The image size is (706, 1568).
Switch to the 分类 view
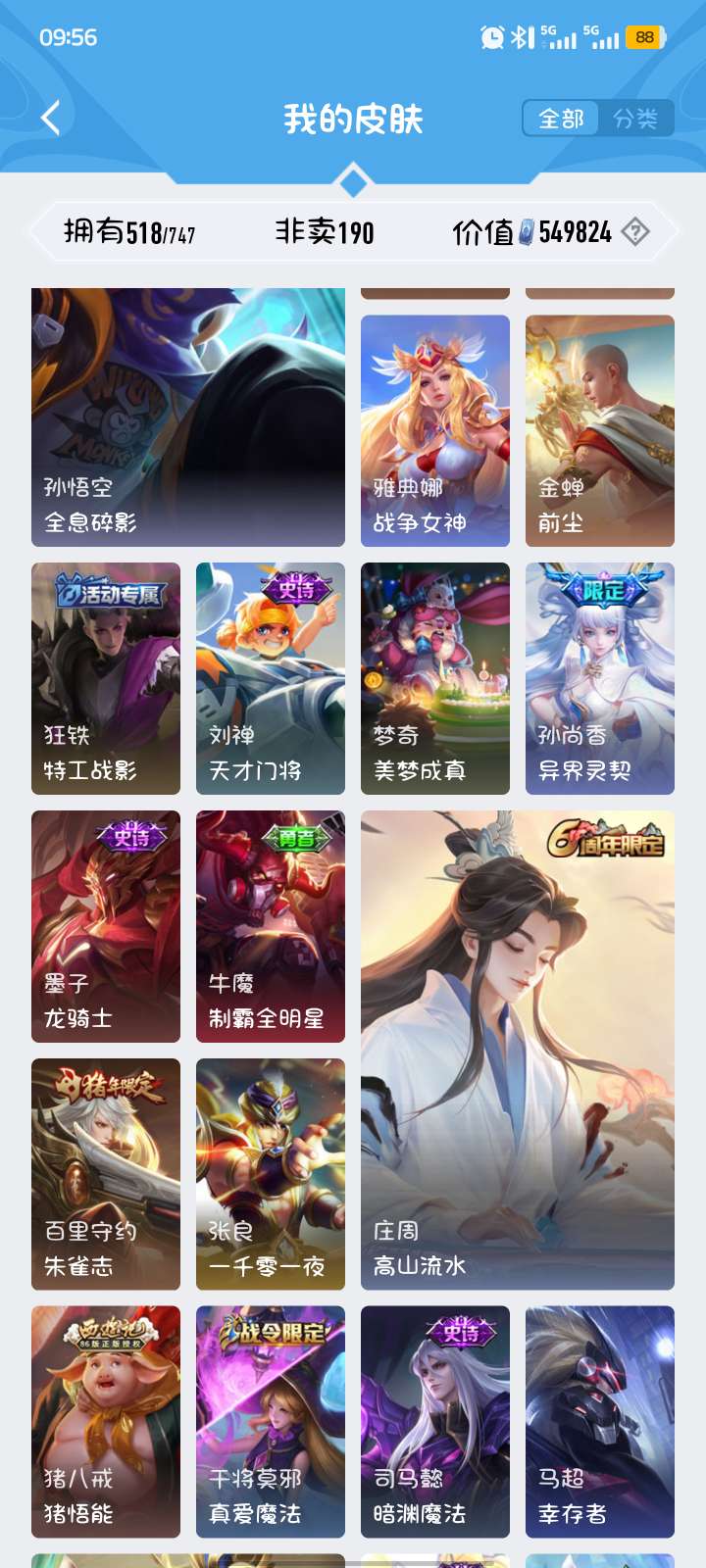tap(635, 119)
